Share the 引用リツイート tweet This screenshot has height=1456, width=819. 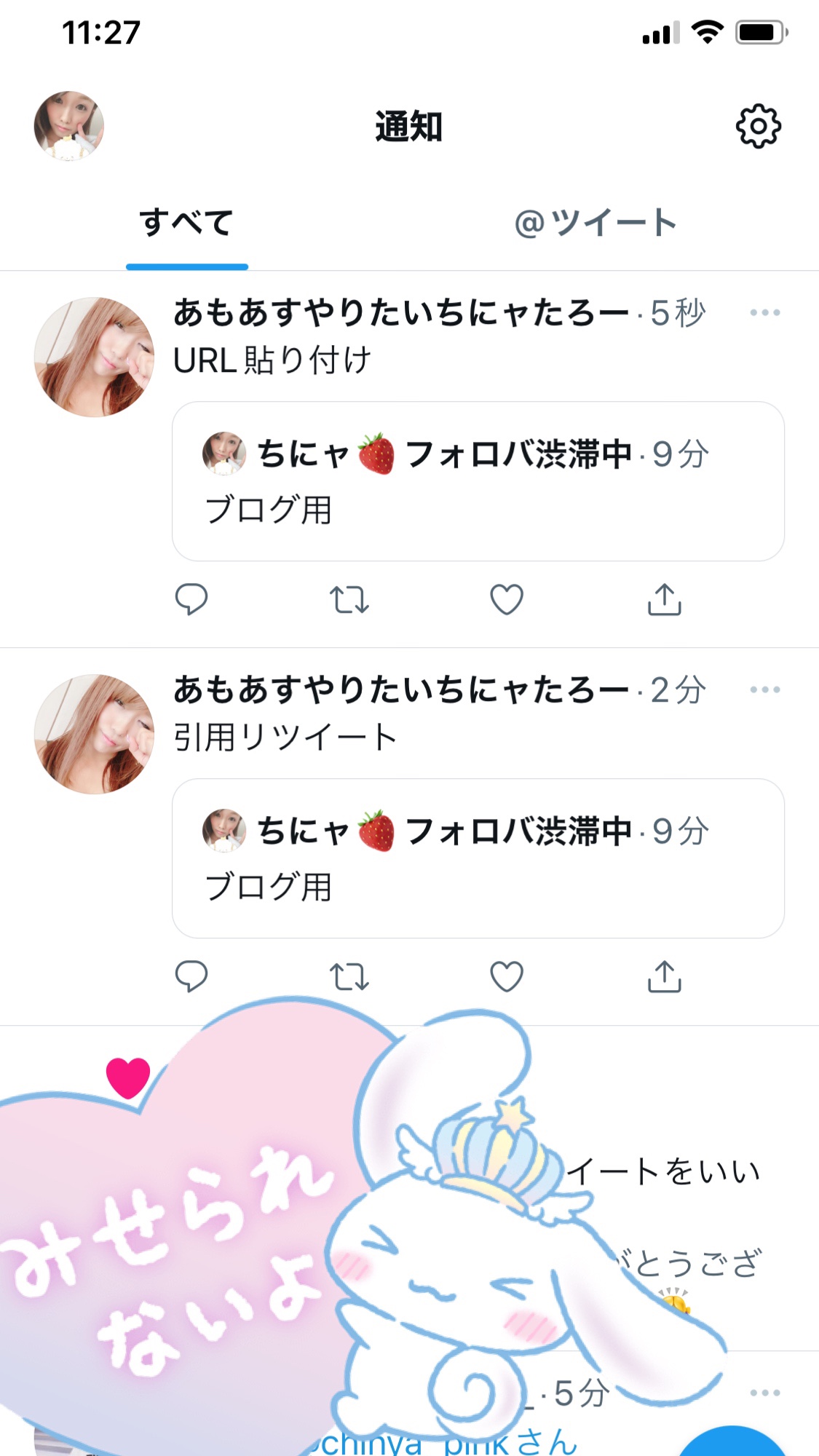click(x=665, y=976)
